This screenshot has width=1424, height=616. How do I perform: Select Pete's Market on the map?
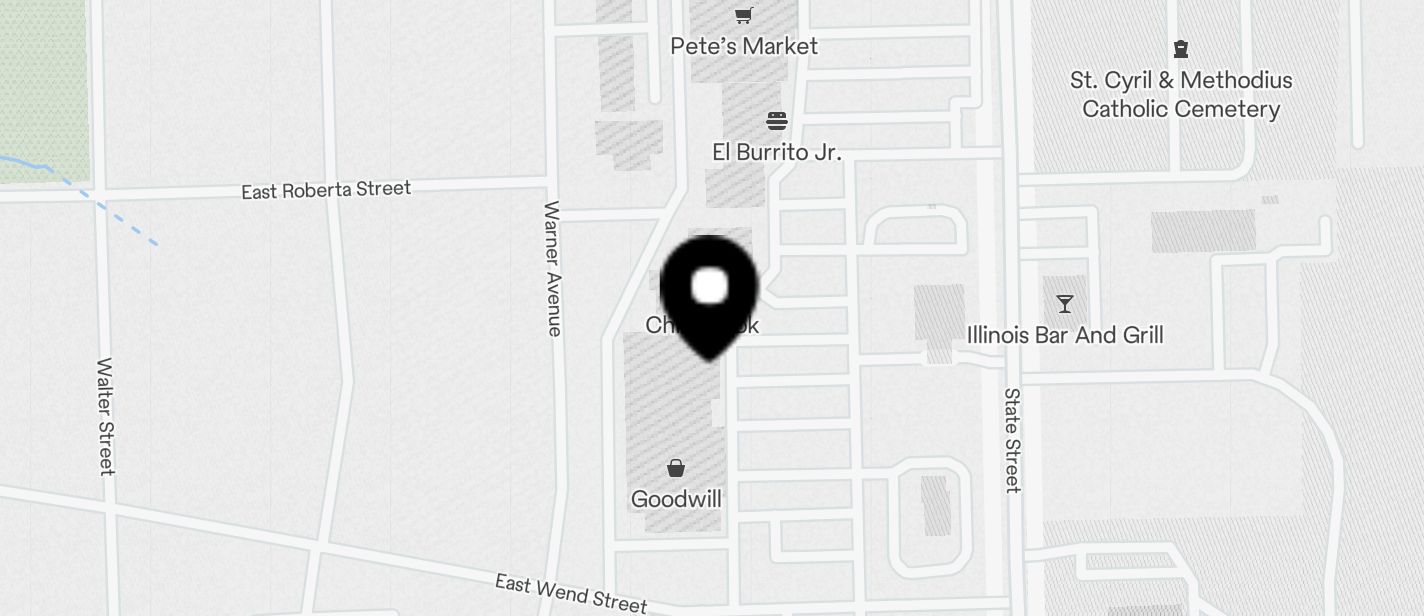coord(744,17)
